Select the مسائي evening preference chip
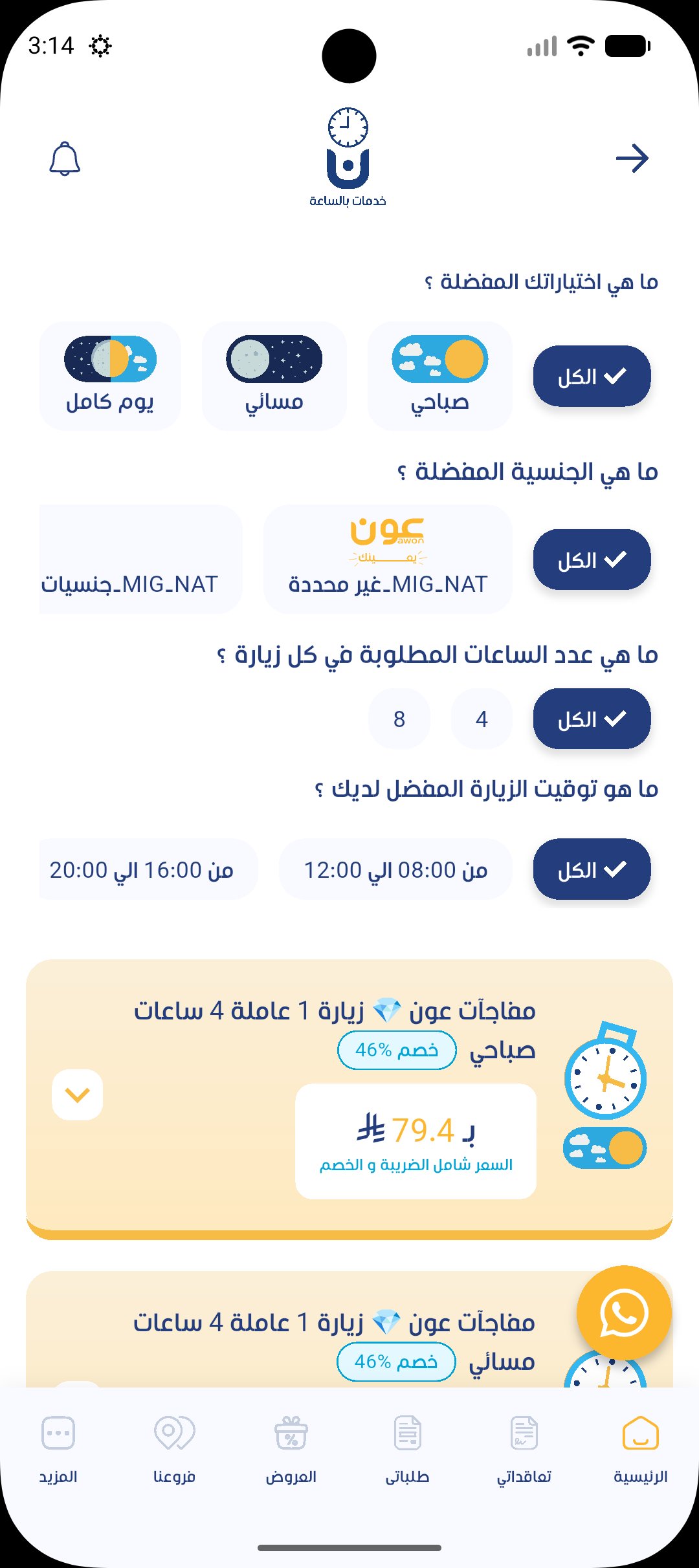Viewport: 699px width, 1568px height. point(274,376)
